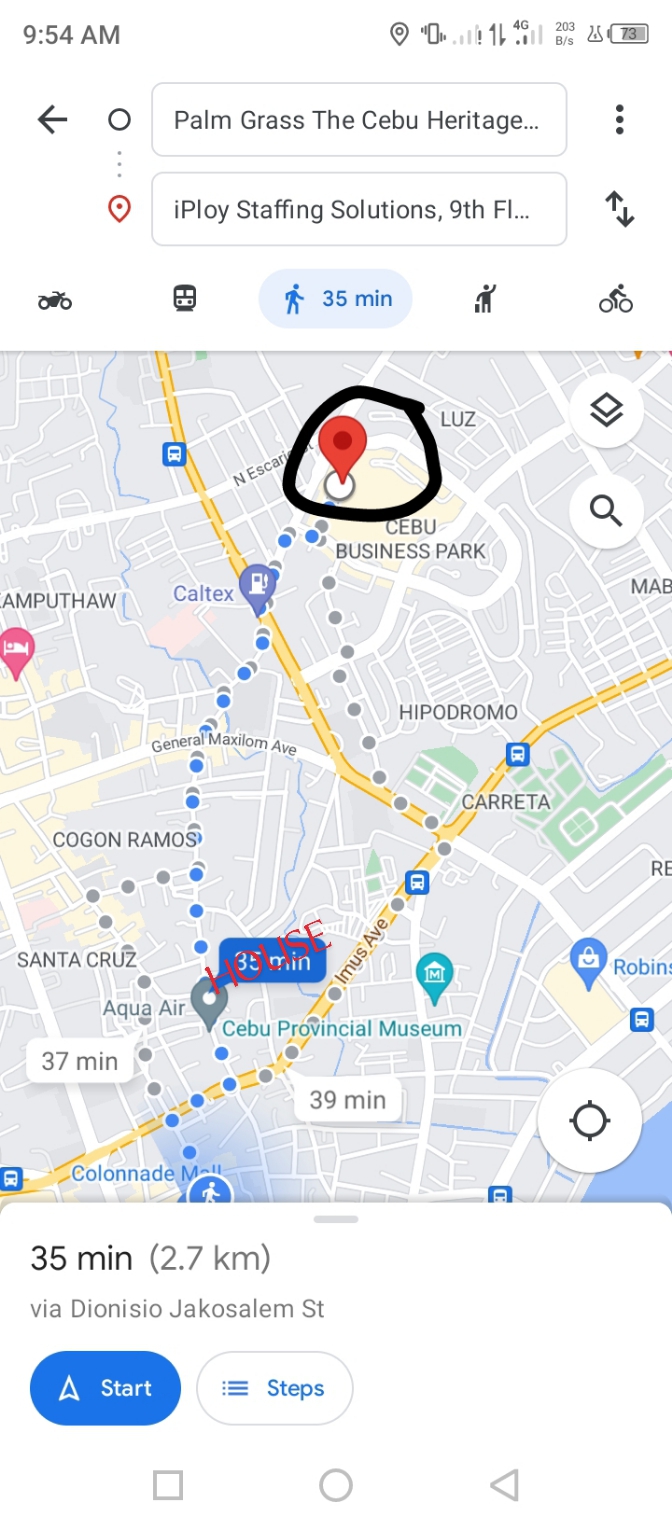The height and width of the screenshot is (1530, 672).
Task: Select the 37 min alternate route
Action: pos(80,1061)
